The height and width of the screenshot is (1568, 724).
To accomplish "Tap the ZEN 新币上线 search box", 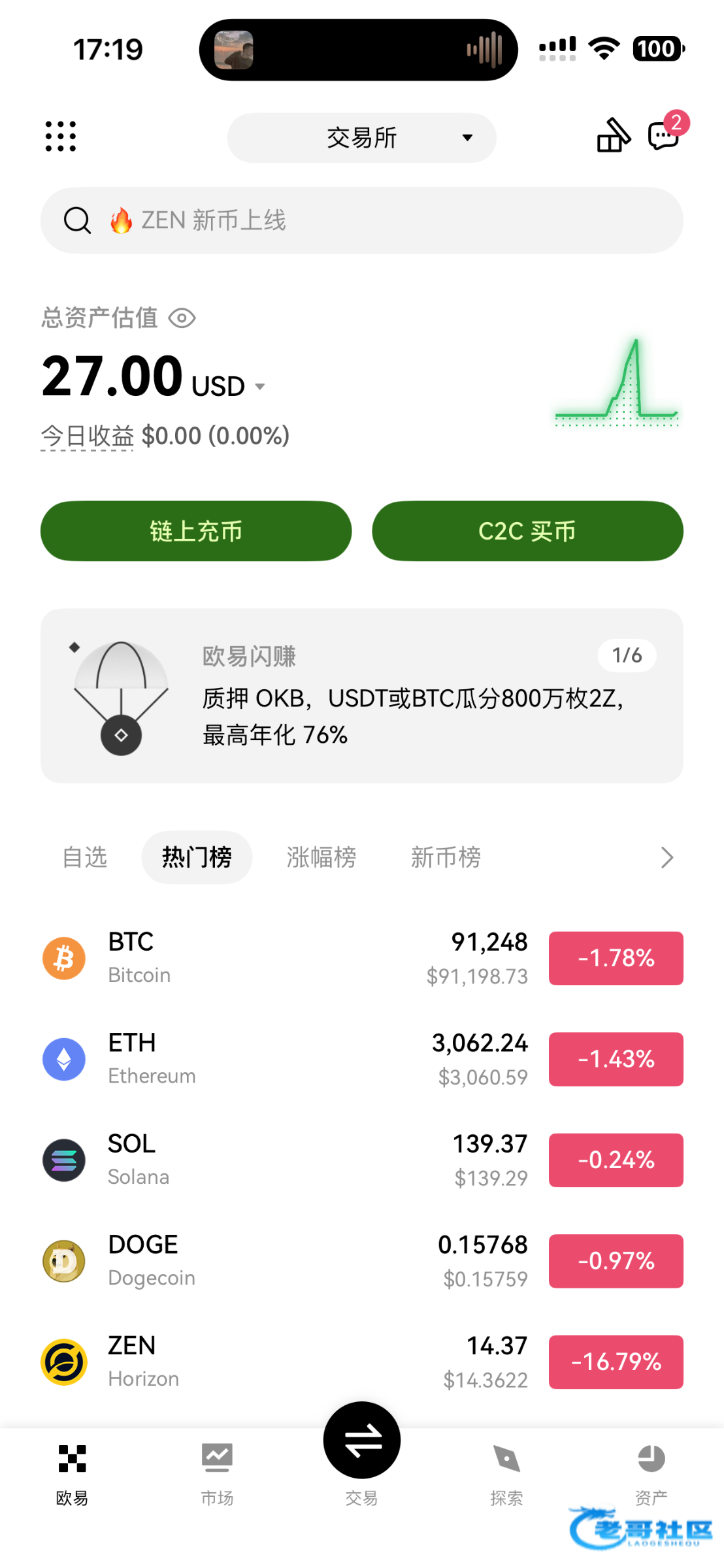I will pyautogui.click(x=361, y=220).
